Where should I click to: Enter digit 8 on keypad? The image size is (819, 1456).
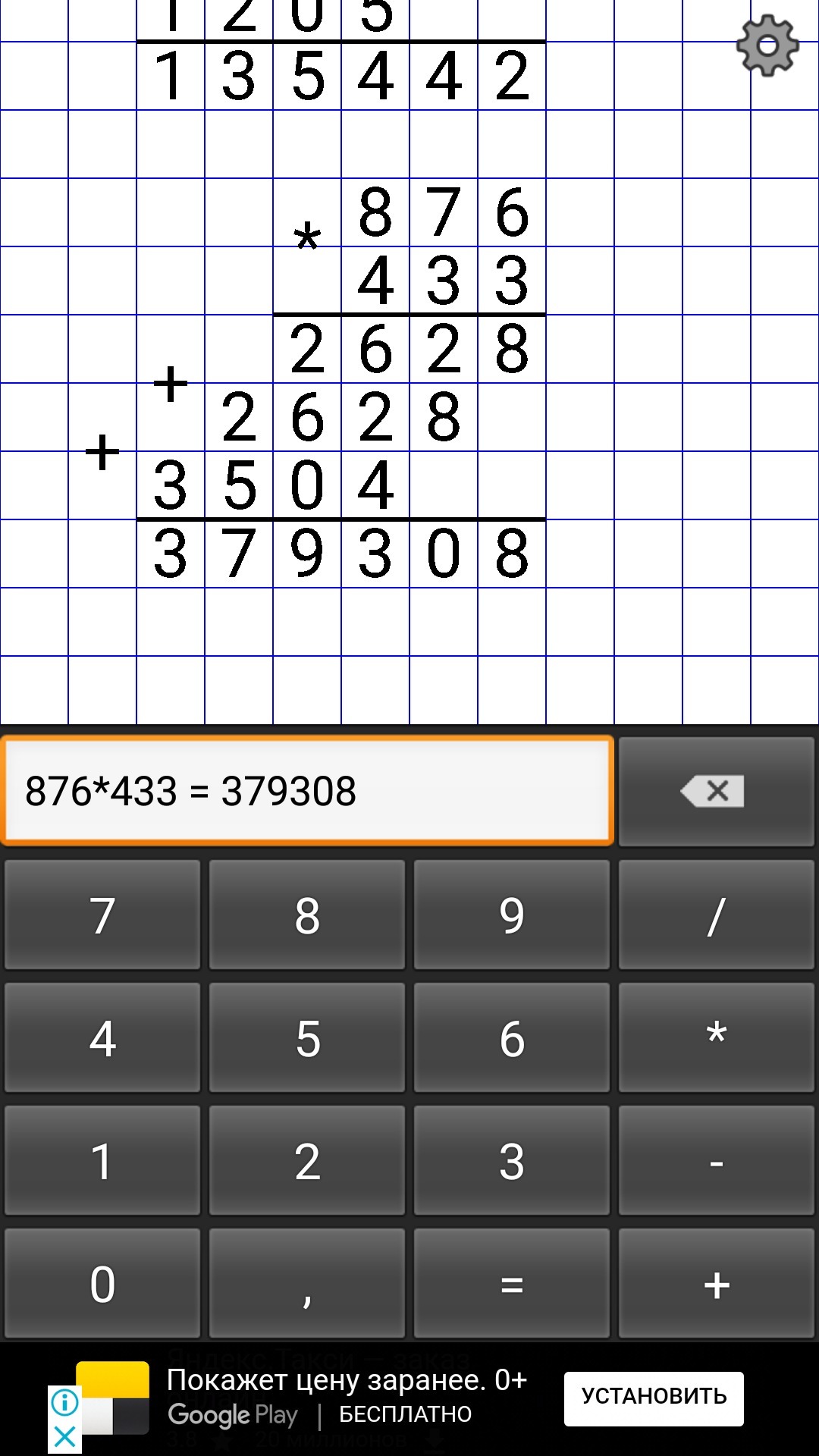point(307,915)
